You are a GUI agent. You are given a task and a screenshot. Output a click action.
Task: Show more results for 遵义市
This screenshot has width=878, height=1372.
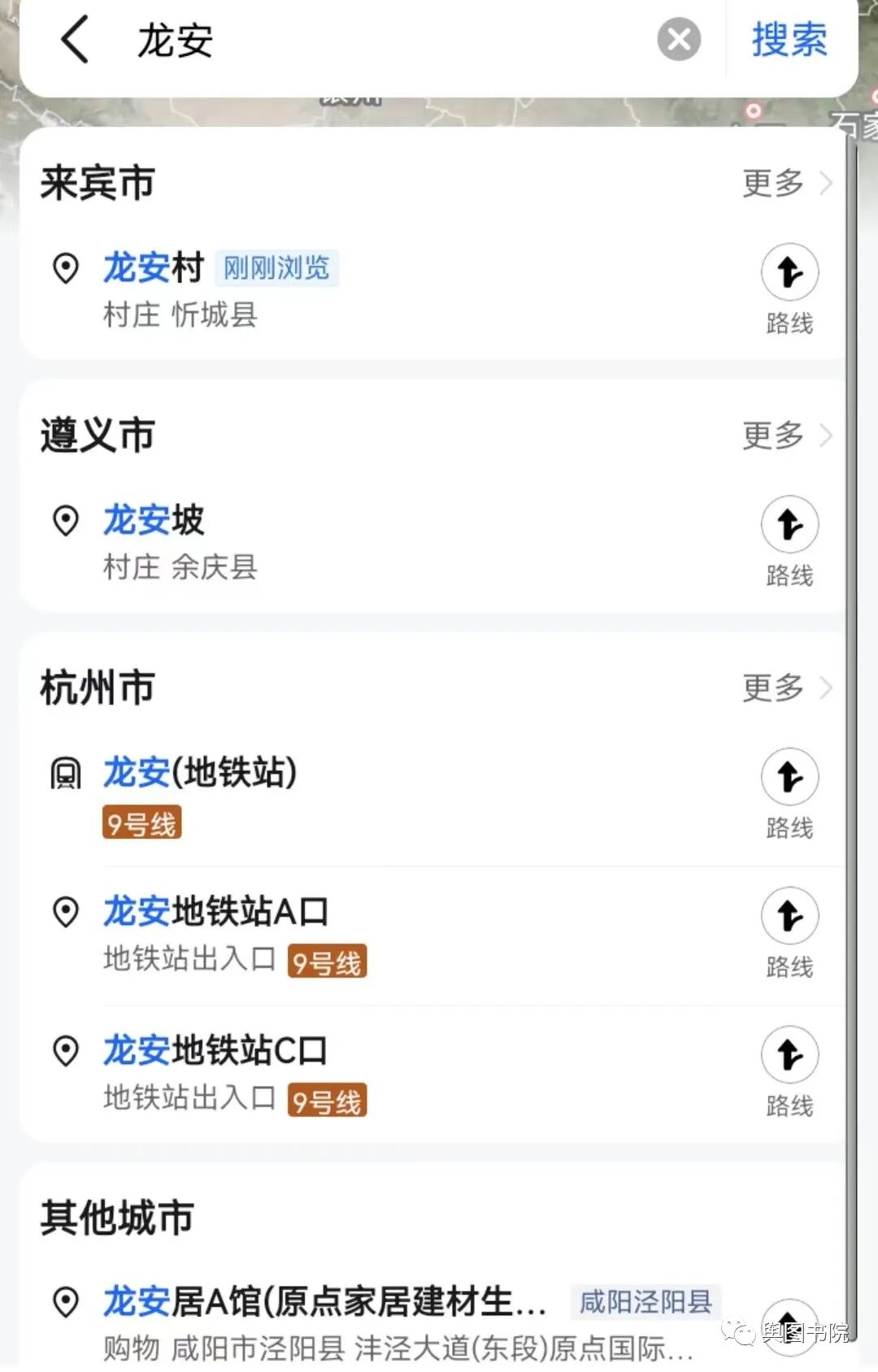click(785, 436)
